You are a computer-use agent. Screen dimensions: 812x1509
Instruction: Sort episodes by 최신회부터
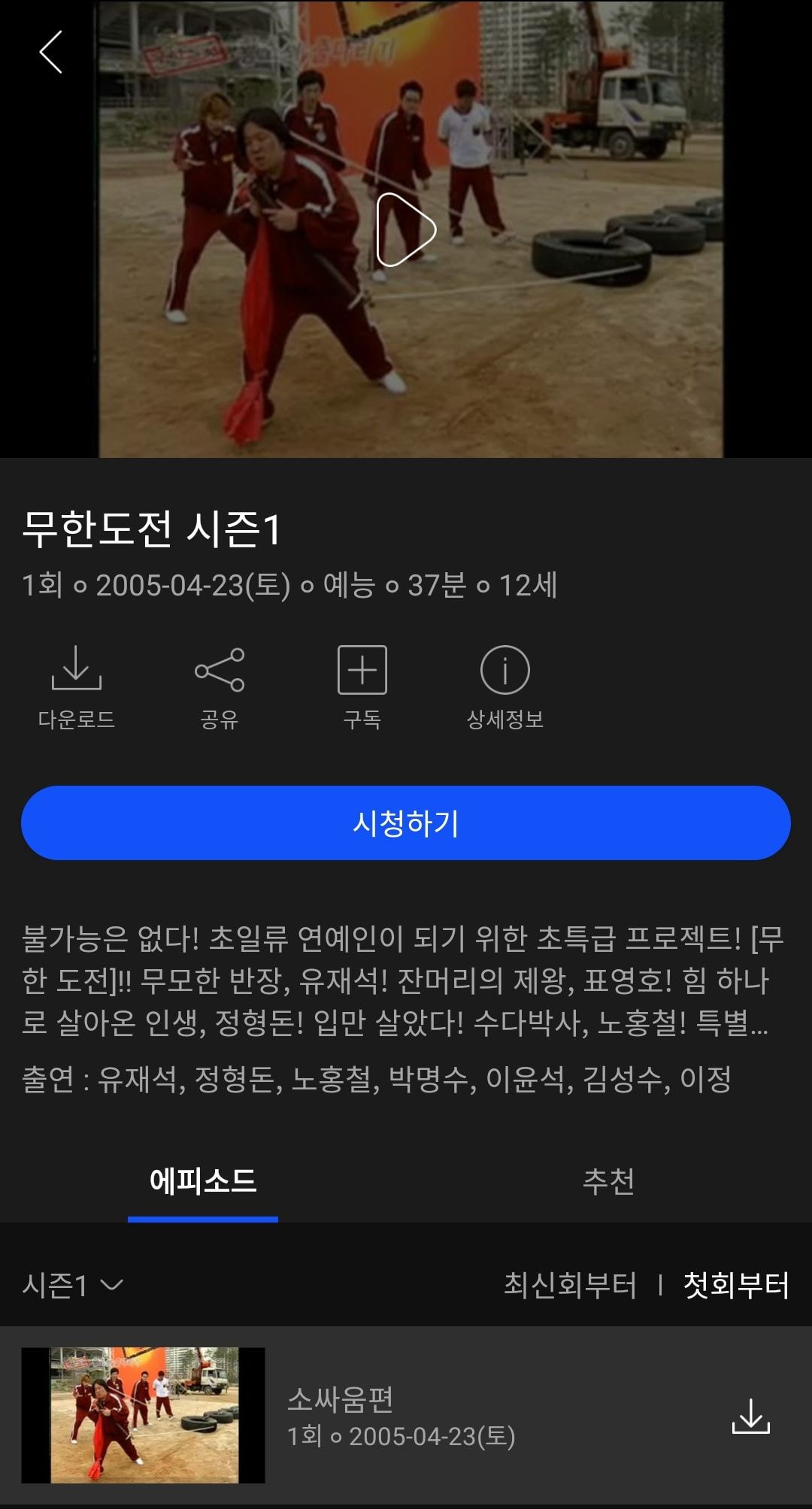570,1285
